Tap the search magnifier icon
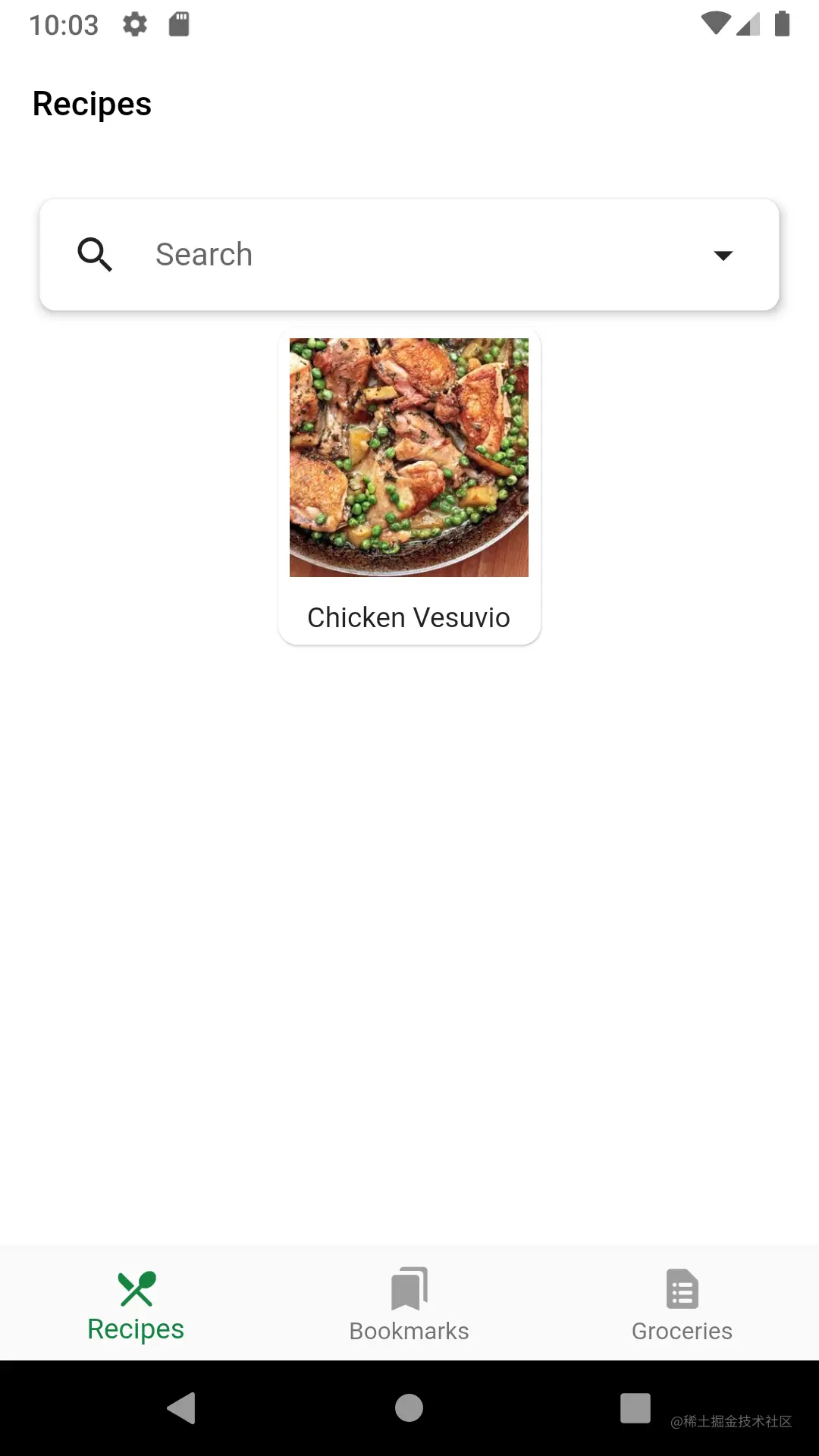819x1456 pixels. point(95,255)
